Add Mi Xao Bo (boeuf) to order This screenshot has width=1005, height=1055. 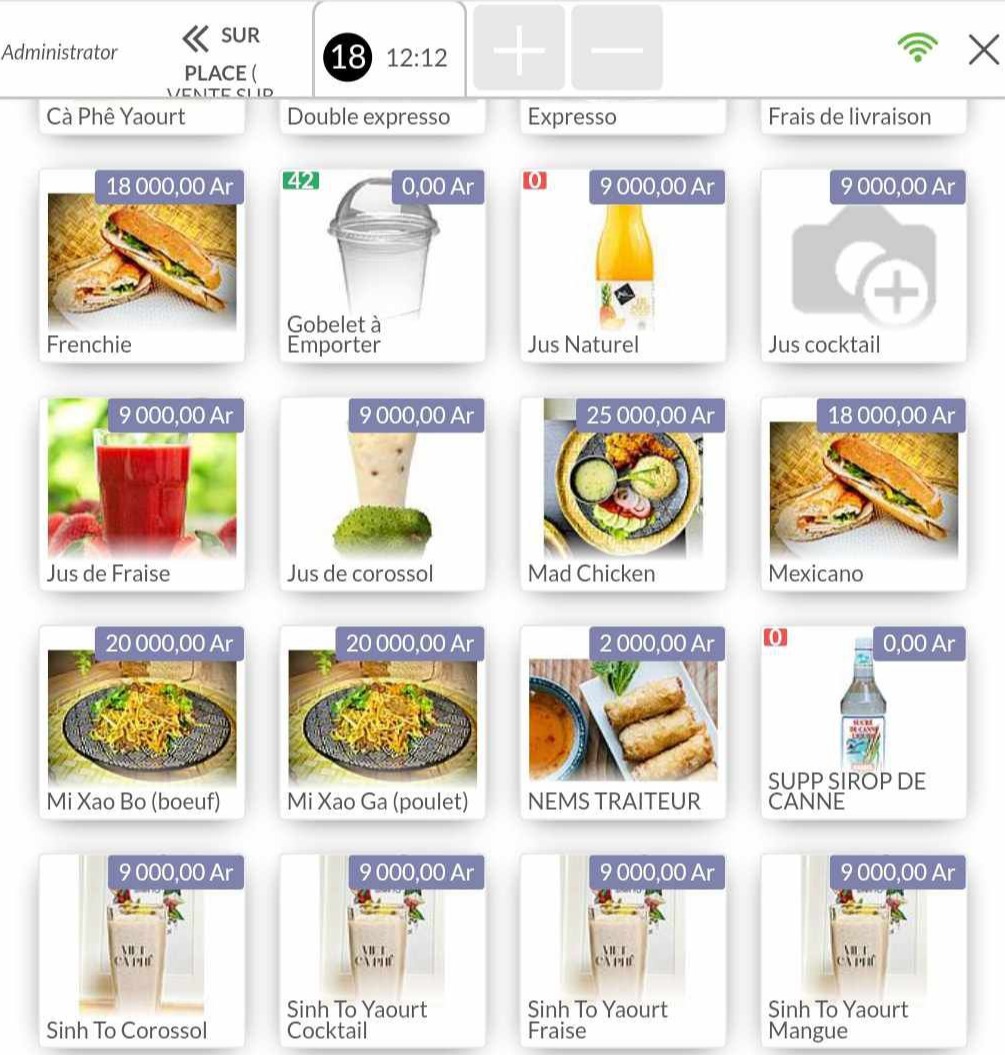(142, 722)
